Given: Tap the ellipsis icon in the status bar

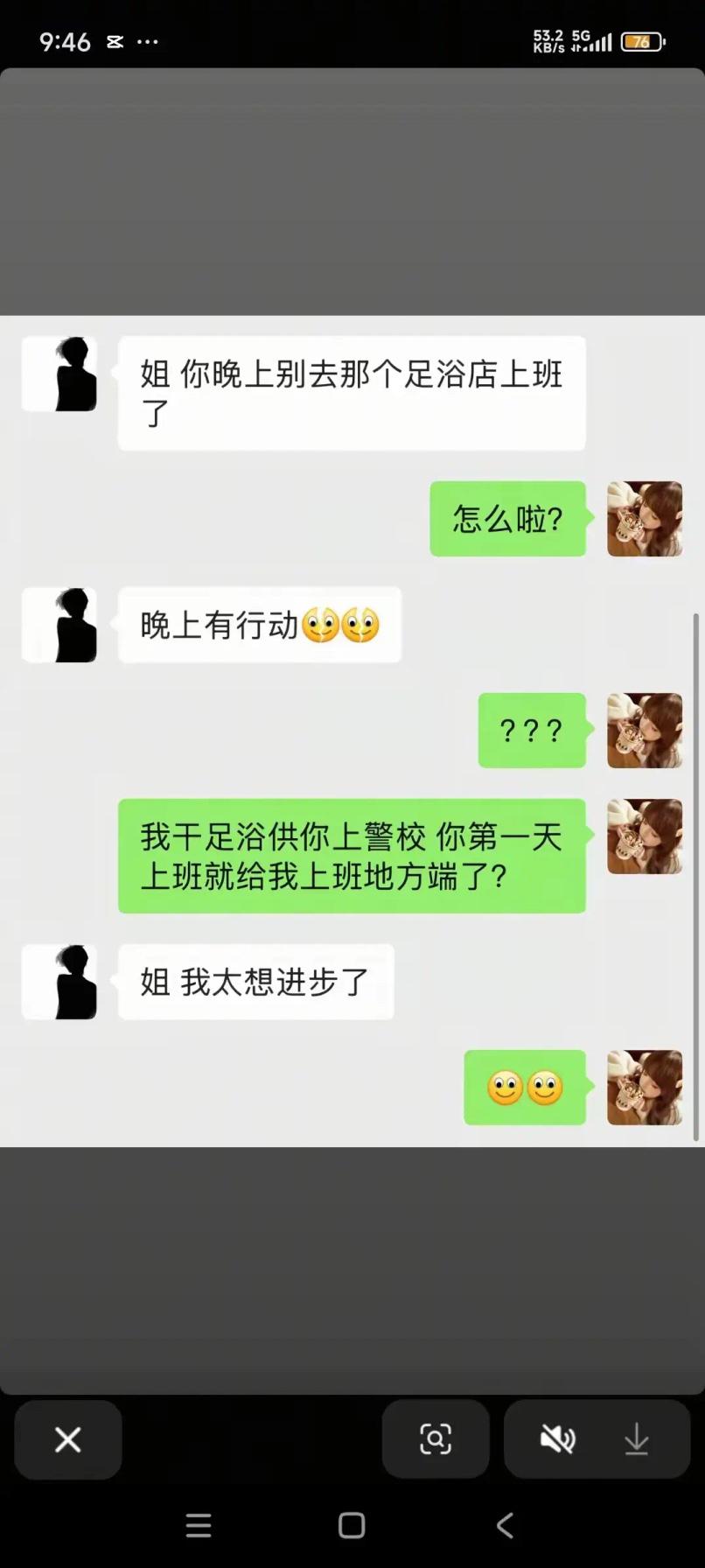Looking at the screenshot, I should tap(149, 40).
